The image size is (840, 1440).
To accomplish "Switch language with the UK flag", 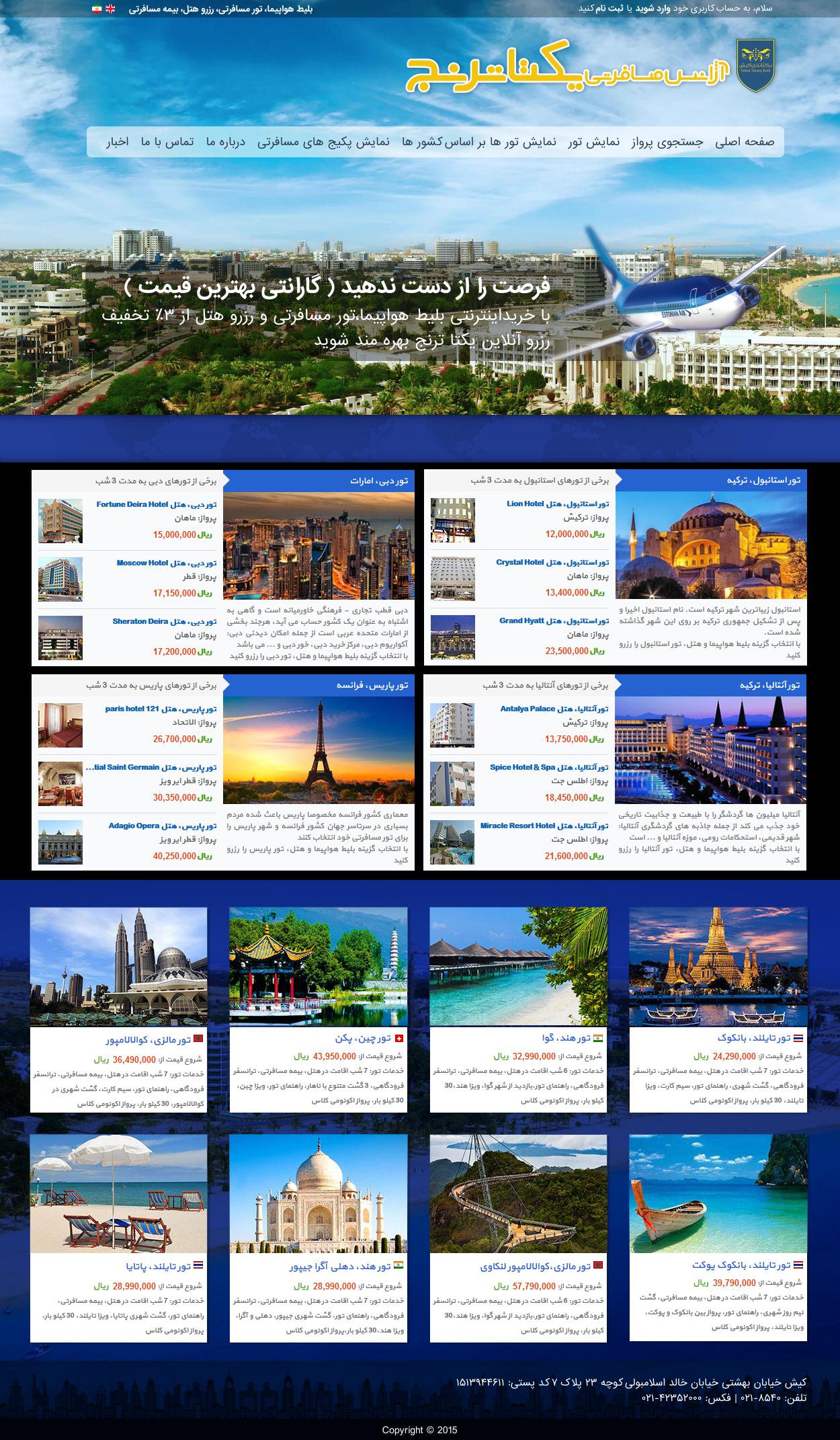I will click(110, 9).
